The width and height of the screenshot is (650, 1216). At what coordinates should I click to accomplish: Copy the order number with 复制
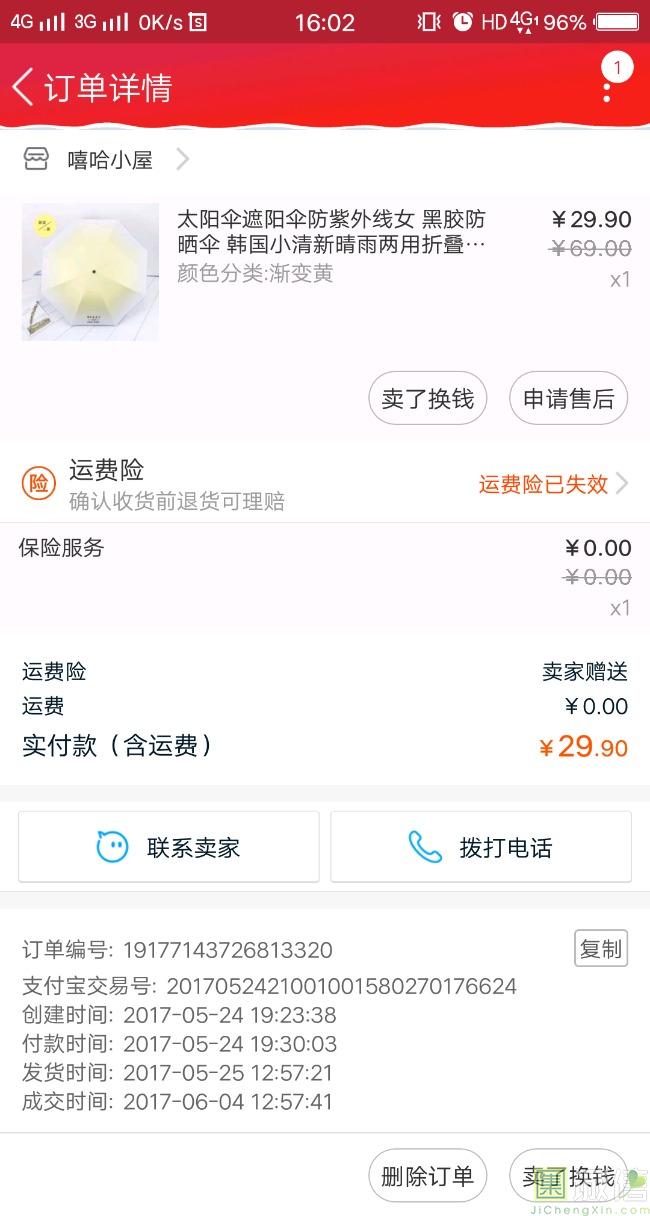coord(600,949)
